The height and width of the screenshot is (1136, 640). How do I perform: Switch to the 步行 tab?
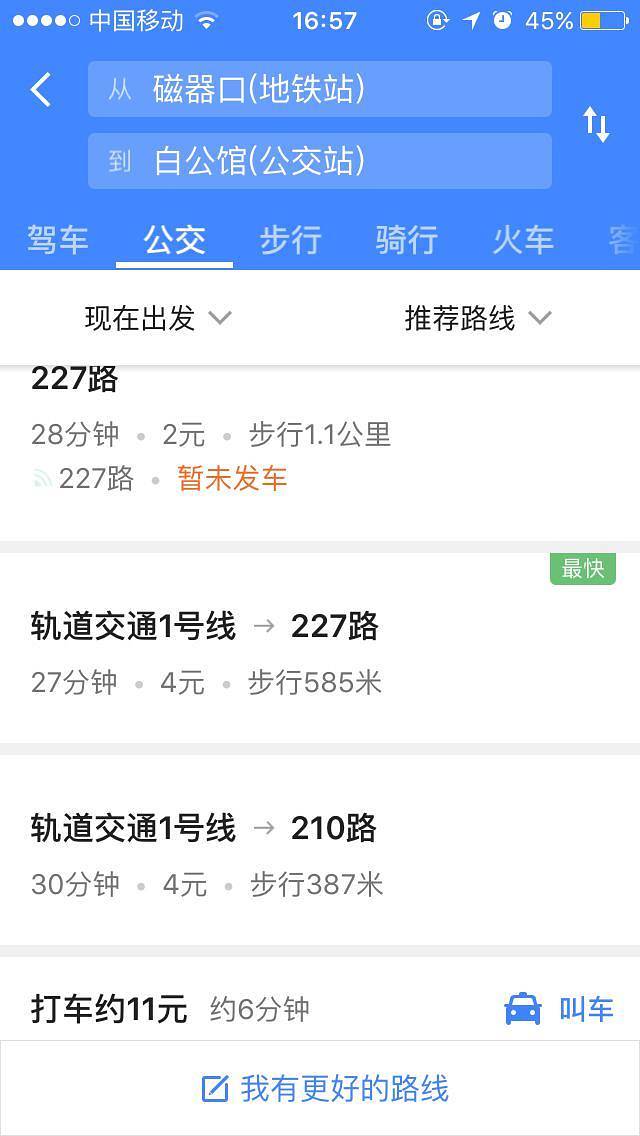click(290, 240)
